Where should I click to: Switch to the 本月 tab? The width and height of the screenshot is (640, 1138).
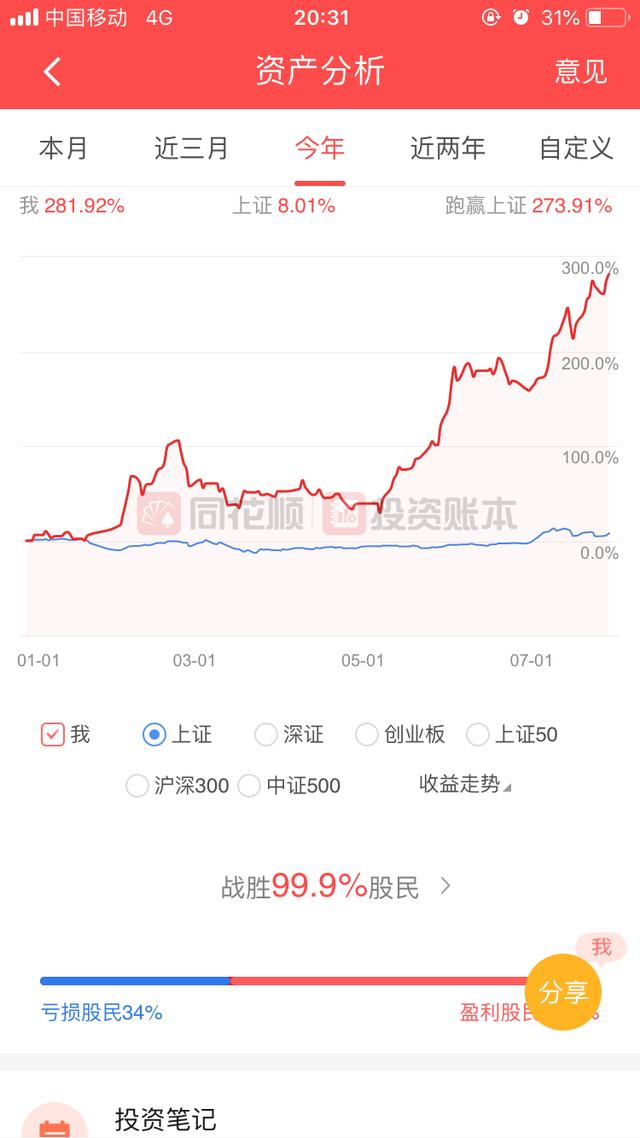(x=64, y=149)
